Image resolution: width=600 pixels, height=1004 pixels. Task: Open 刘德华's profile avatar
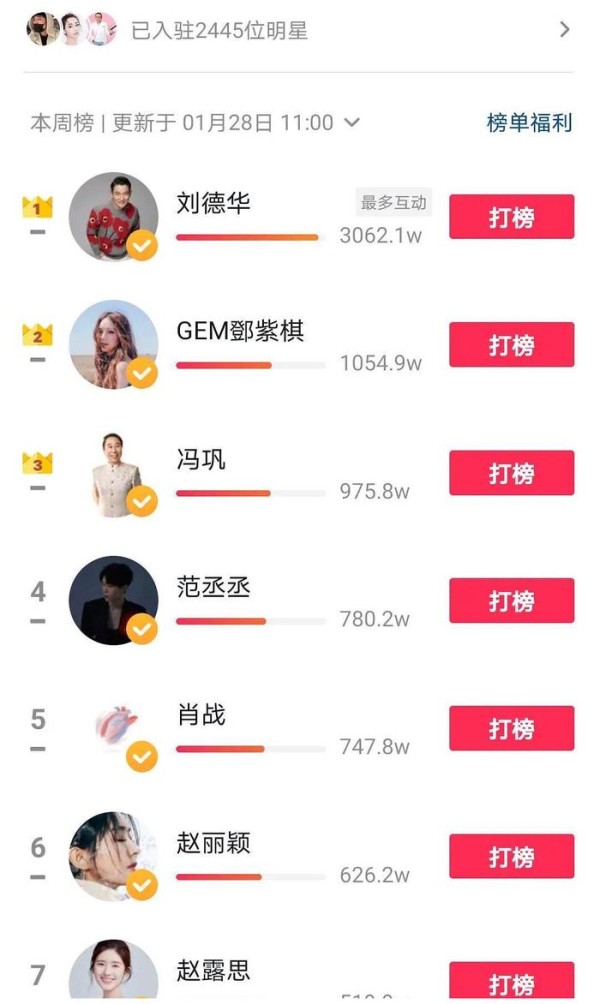113,216
